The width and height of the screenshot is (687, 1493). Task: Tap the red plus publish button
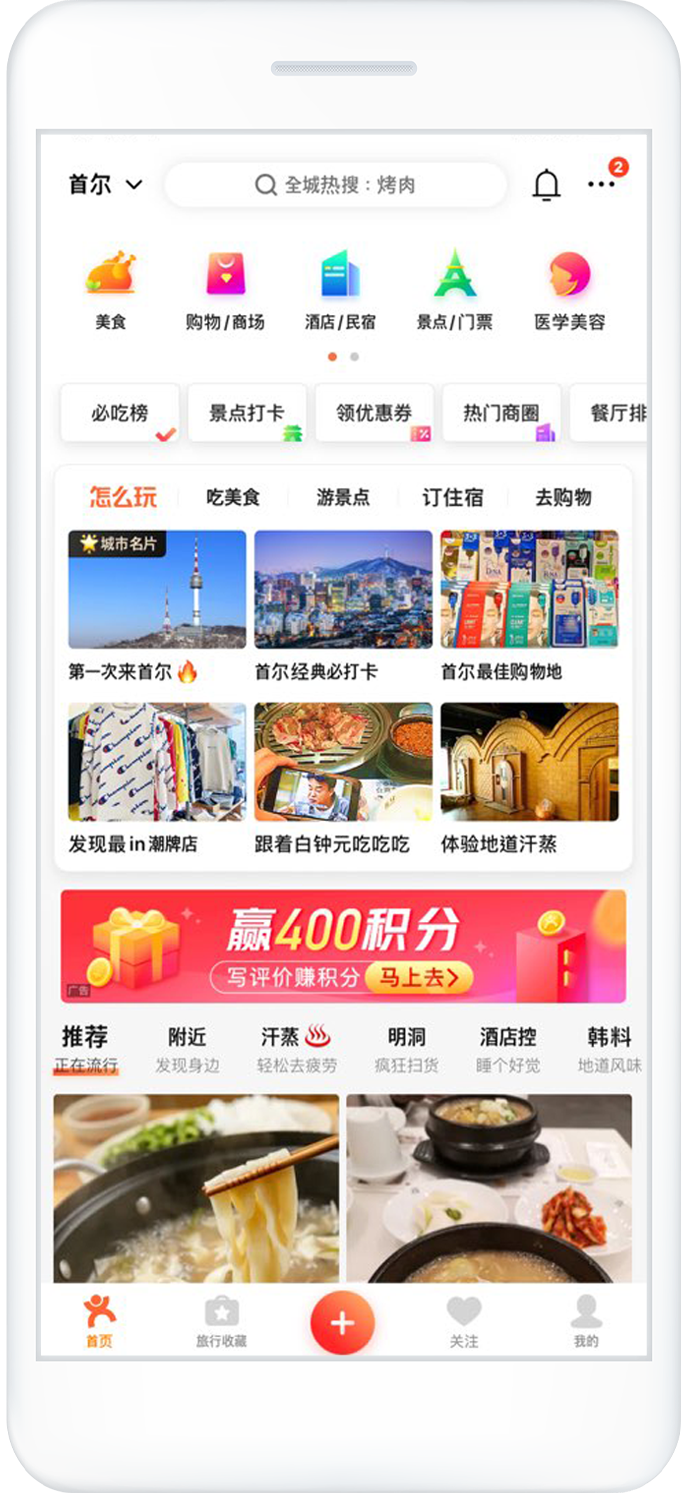[342, 1323]
